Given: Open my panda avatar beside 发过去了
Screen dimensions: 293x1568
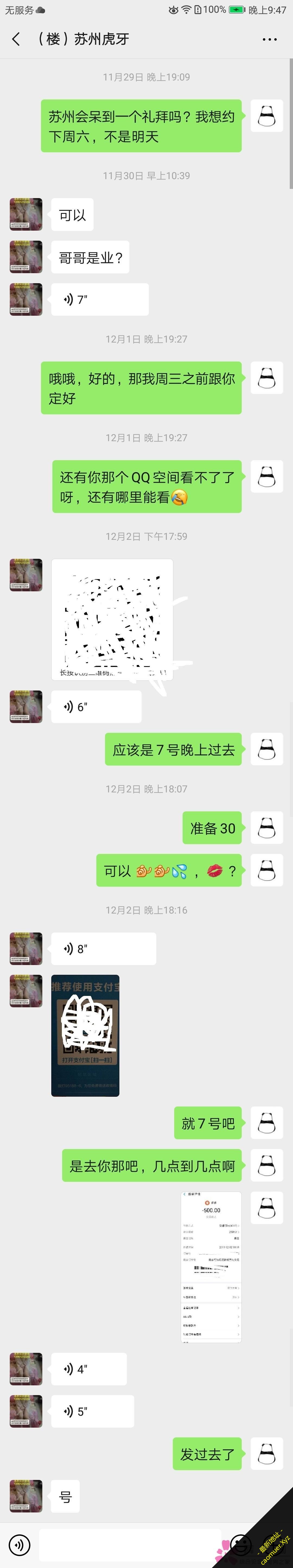Looking at the screenshot, I should tap(267, 1454).
